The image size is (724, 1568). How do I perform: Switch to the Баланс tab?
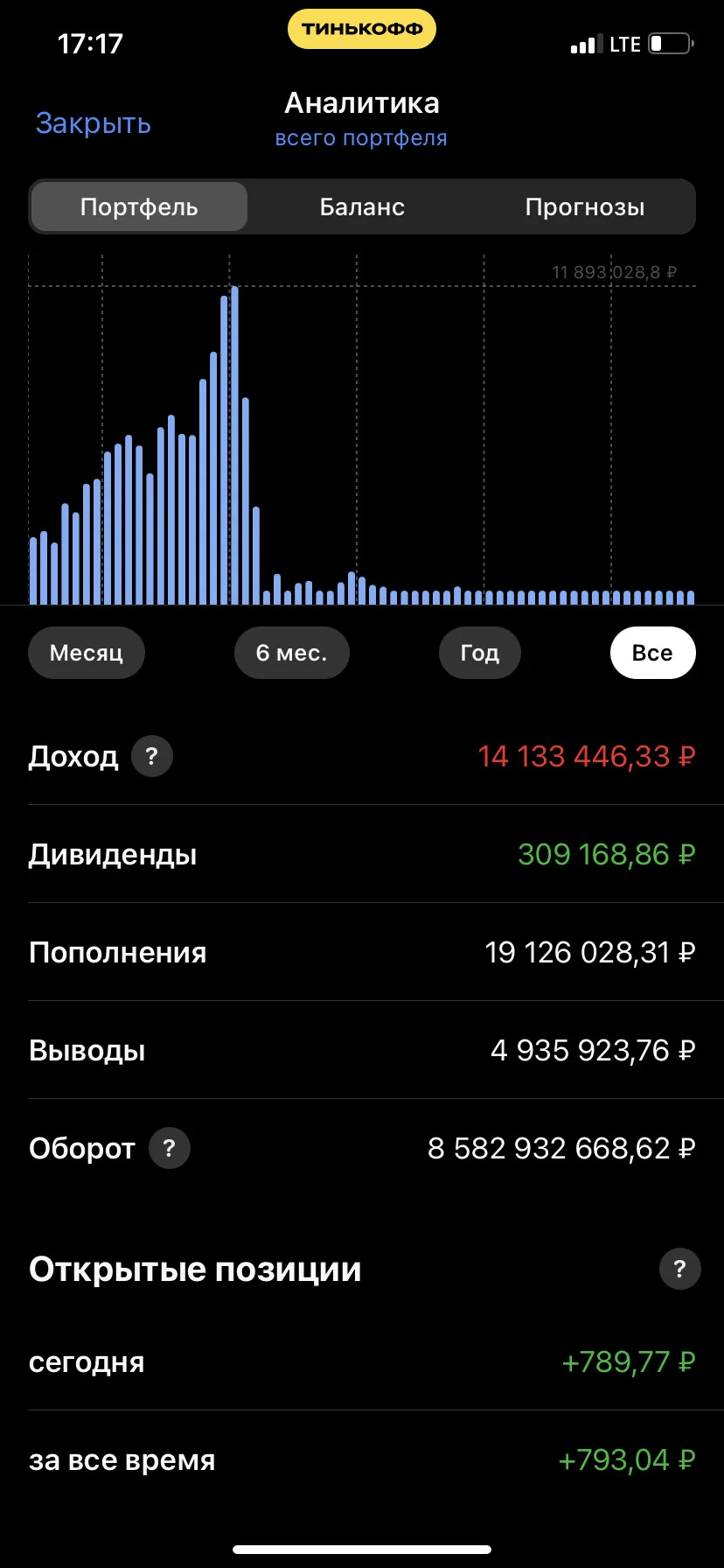tap(362, 206)
